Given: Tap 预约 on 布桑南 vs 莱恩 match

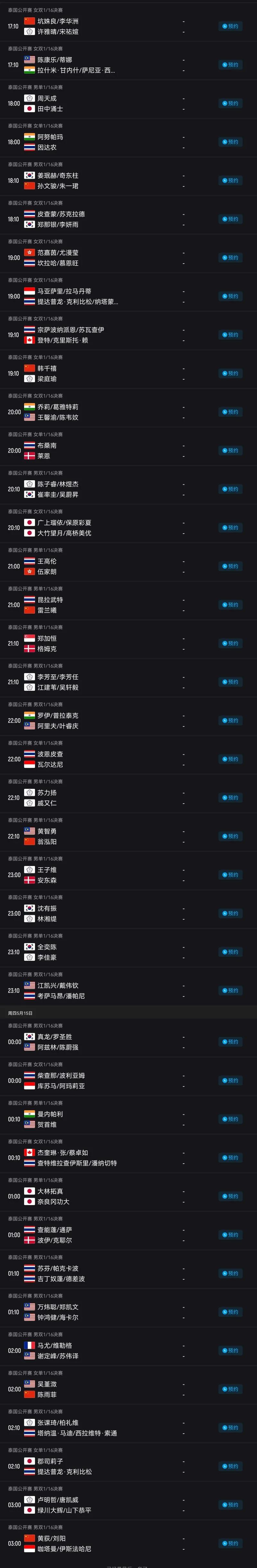Looking at the screenshot, I should pyautogui.click(x=230, y=450).
